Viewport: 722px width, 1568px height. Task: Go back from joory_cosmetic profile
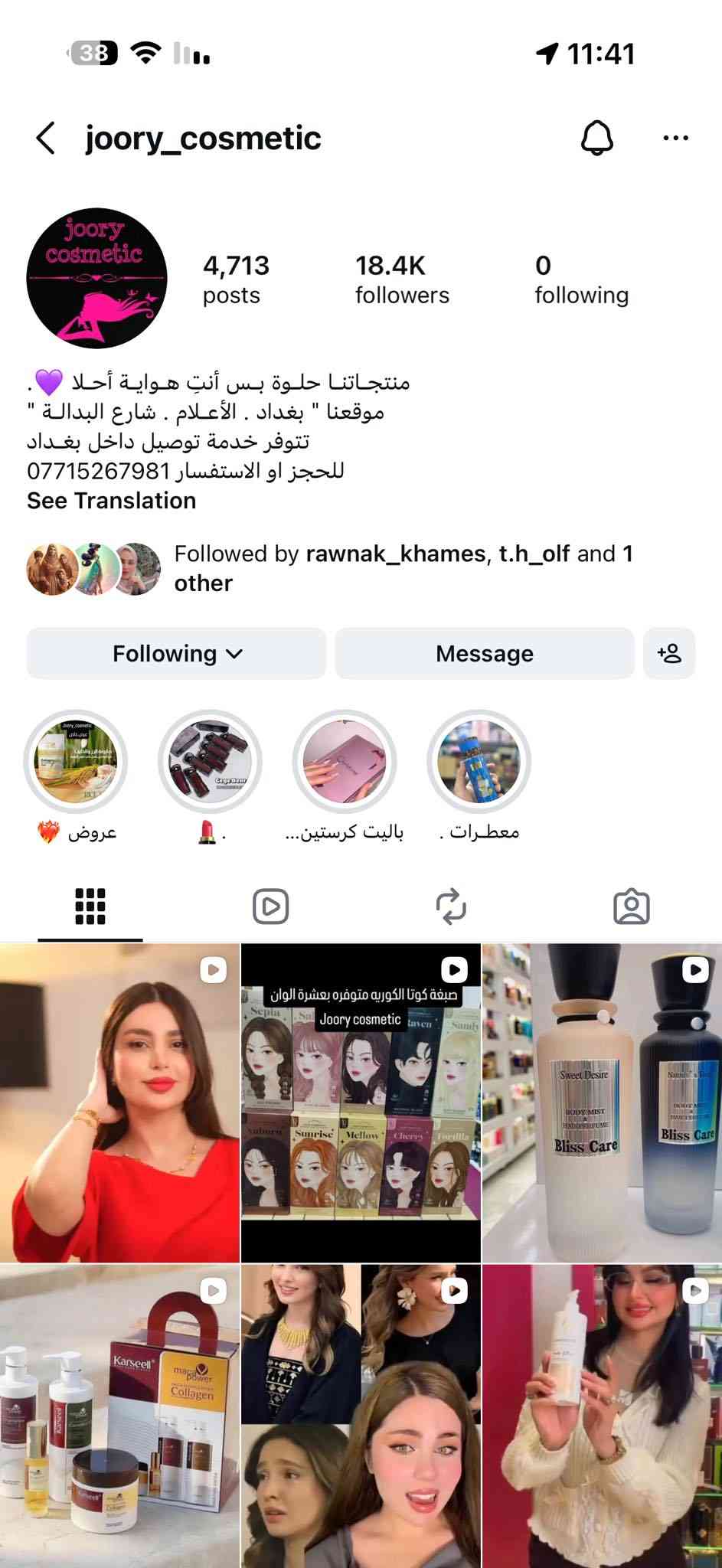46,139
